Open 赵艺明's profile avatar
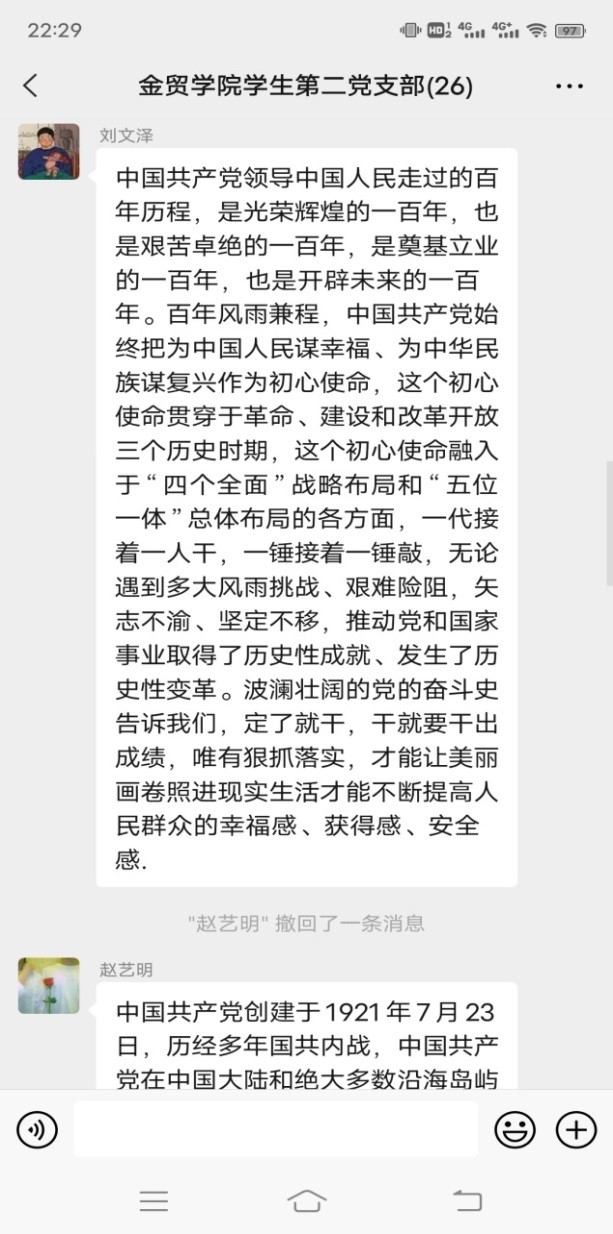613x1234 pixels. 49,985
